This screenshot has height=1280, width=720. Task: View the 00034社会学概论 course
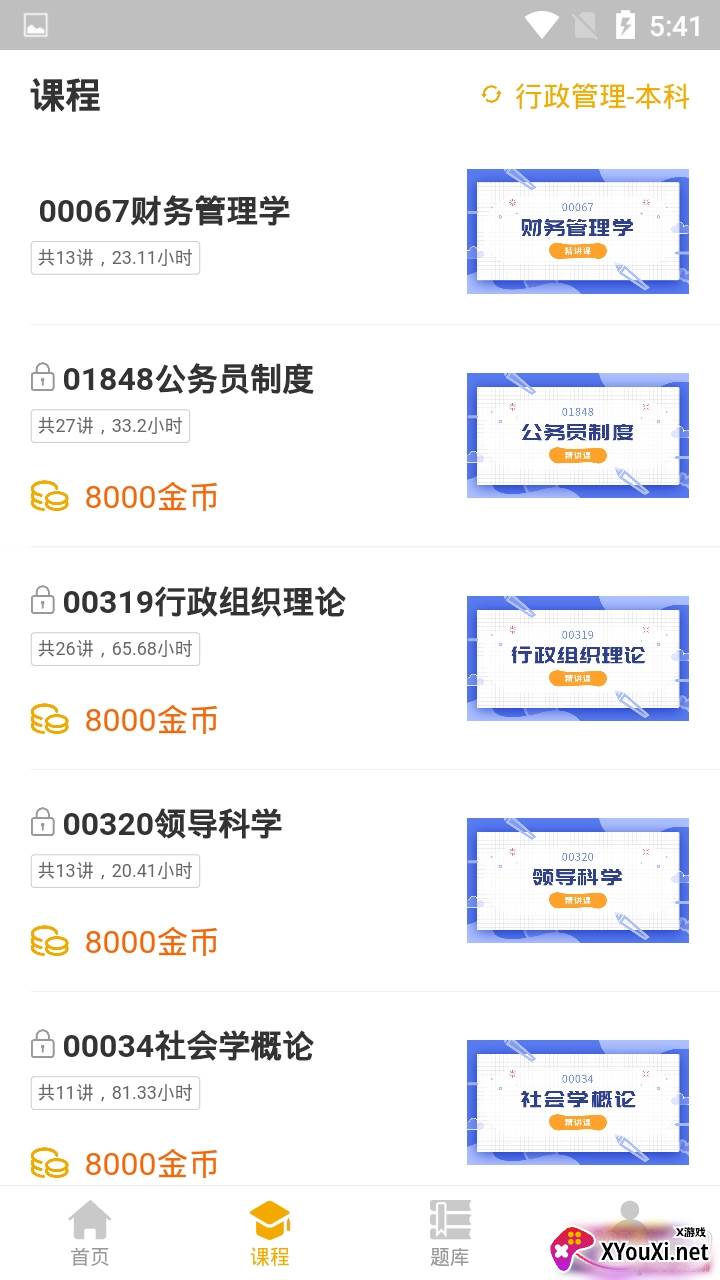(188, 1046)
